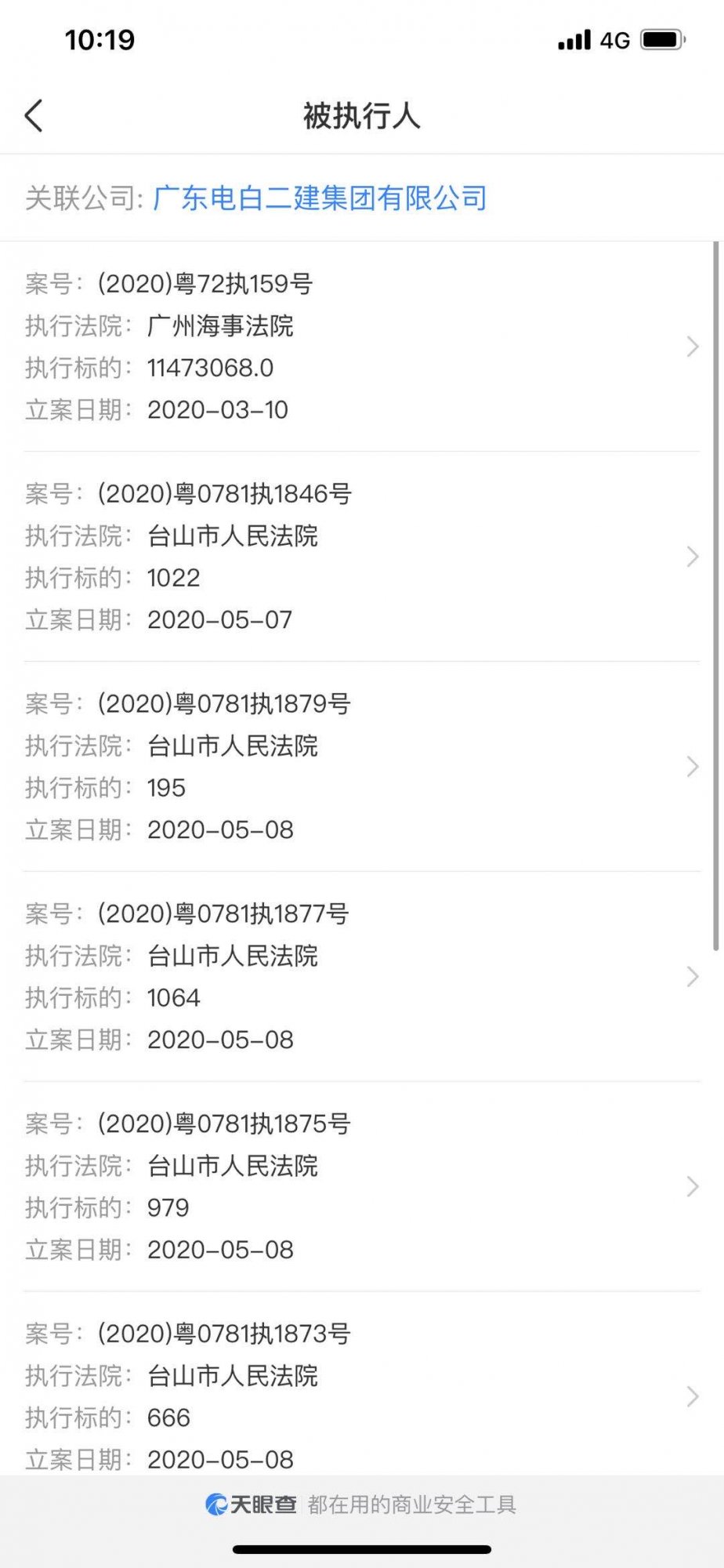Select case (2020)粤0781执1879号

[x=360, y=767]
